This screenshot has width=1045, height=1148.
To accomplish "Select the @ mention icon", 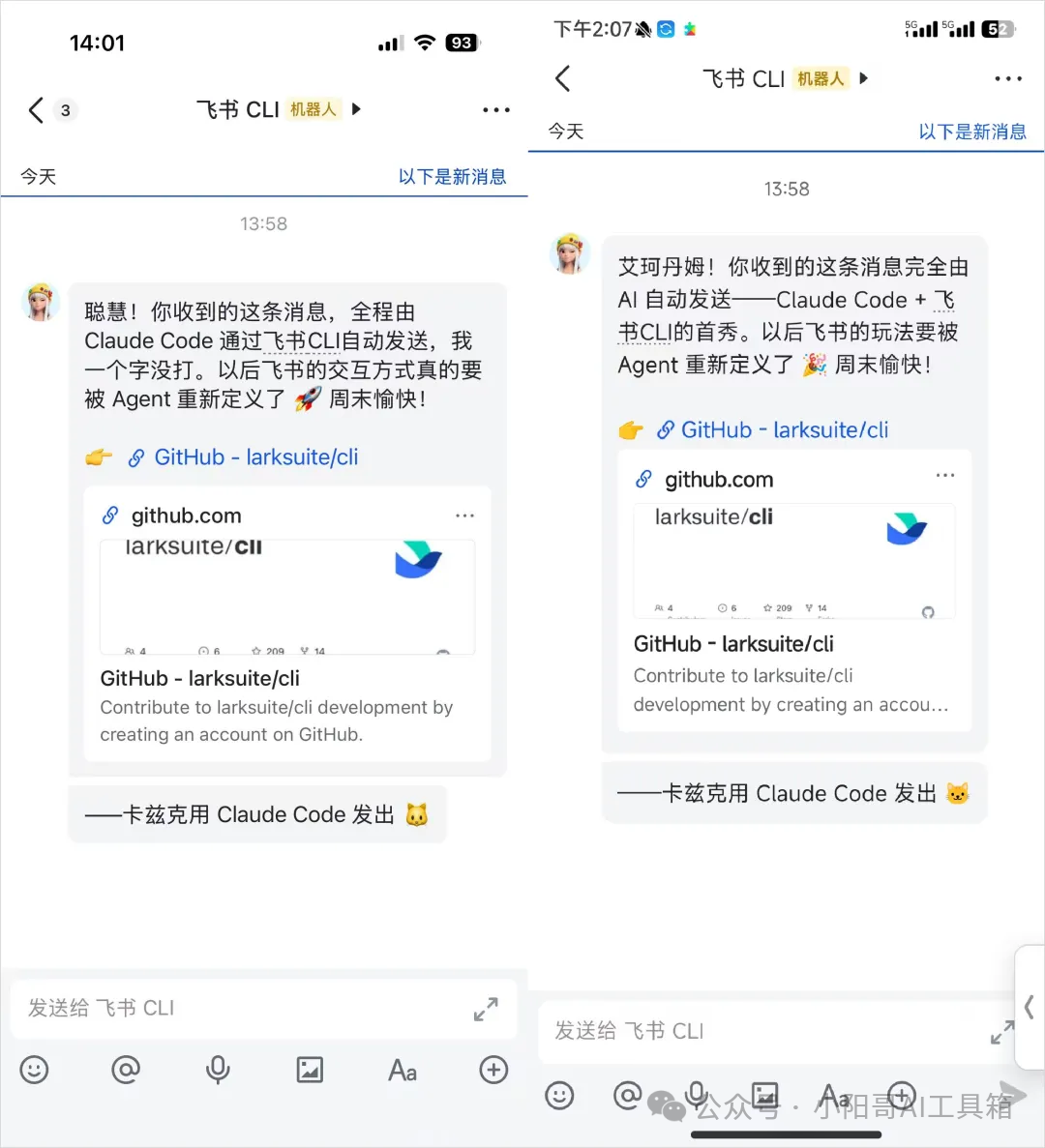I will coord(126,1070).
